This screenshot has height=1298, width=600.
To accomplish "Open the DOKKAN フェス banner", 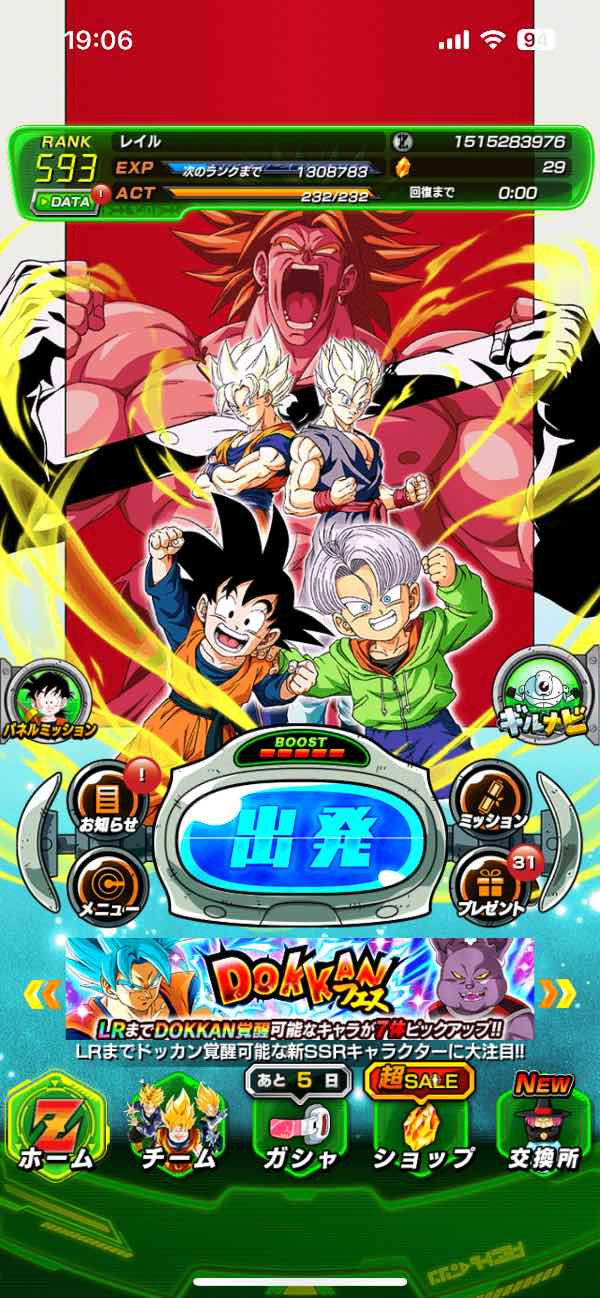I will point(299,988).
